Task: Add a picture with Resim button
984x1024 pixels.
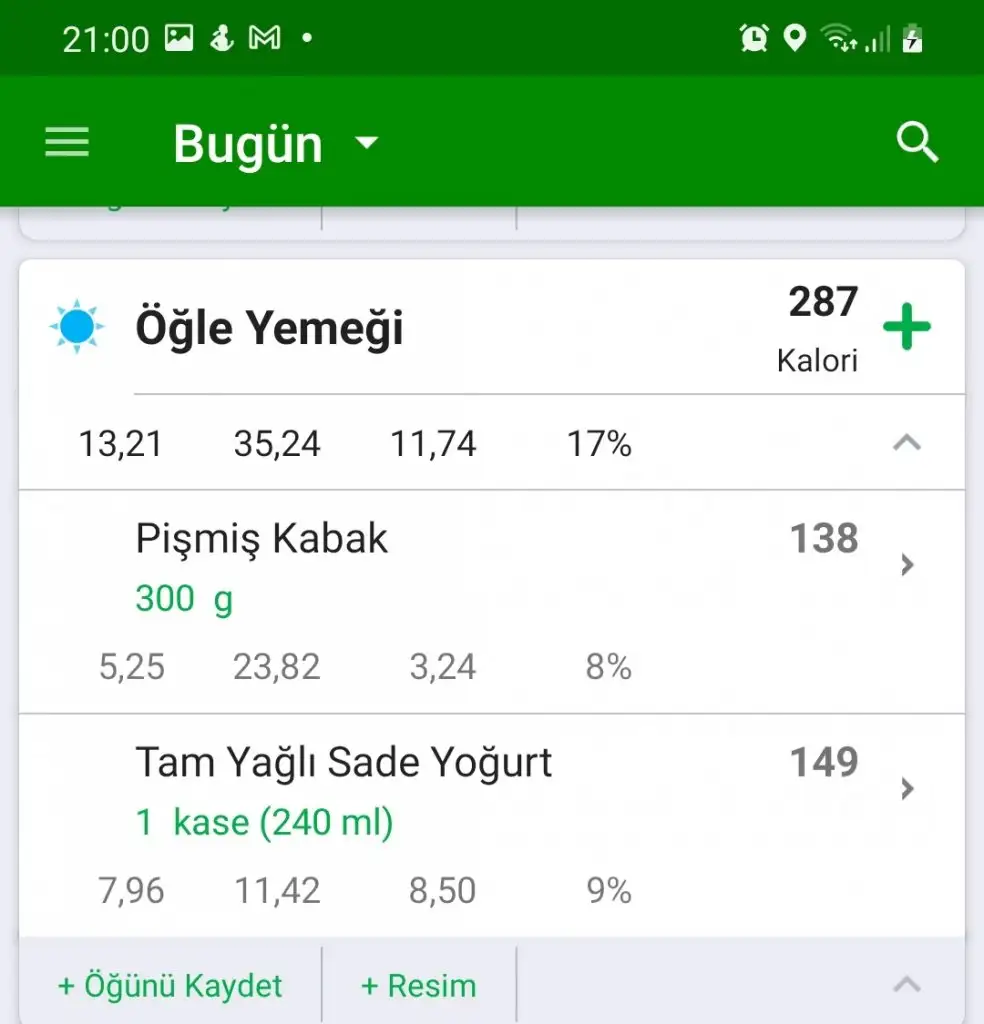Action: [x=418, y=986]
